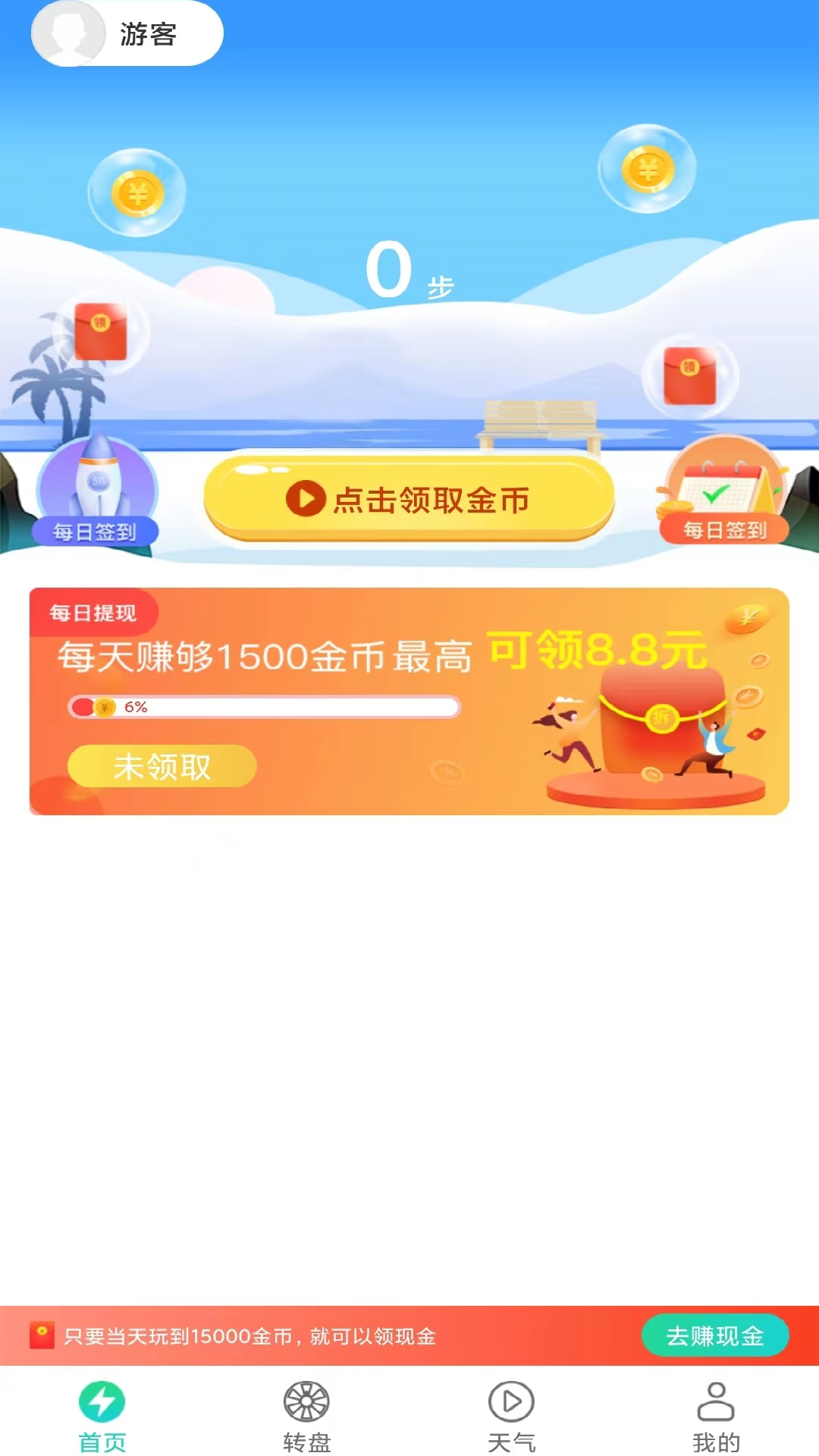Click the 6% coin progress bar
Image resolution: width=819 pixels, height=1456 pixels.
pos(265,707)
